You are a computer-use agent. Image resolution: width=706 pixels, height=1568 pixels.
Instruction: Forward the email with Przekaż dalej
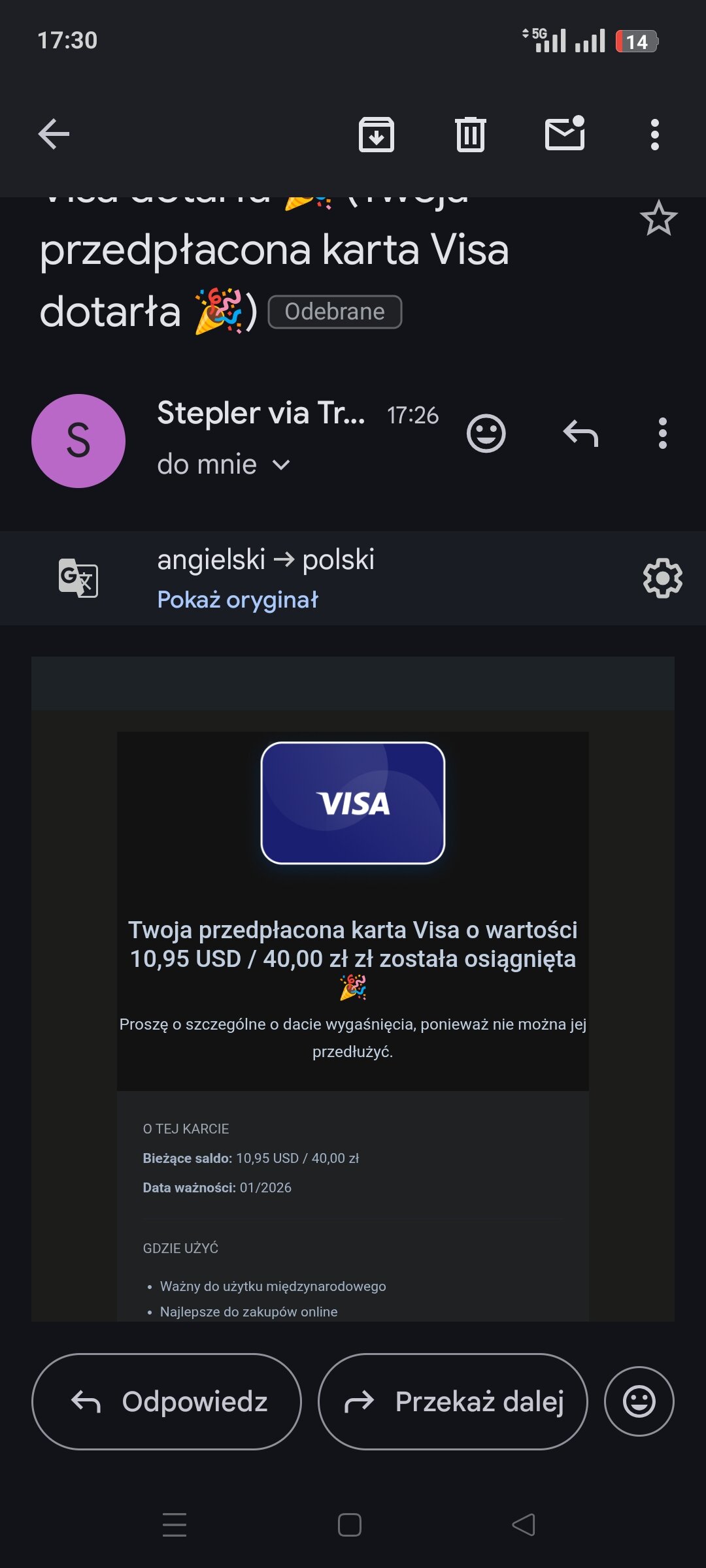pyautogui.click(x=453, y=1401)
